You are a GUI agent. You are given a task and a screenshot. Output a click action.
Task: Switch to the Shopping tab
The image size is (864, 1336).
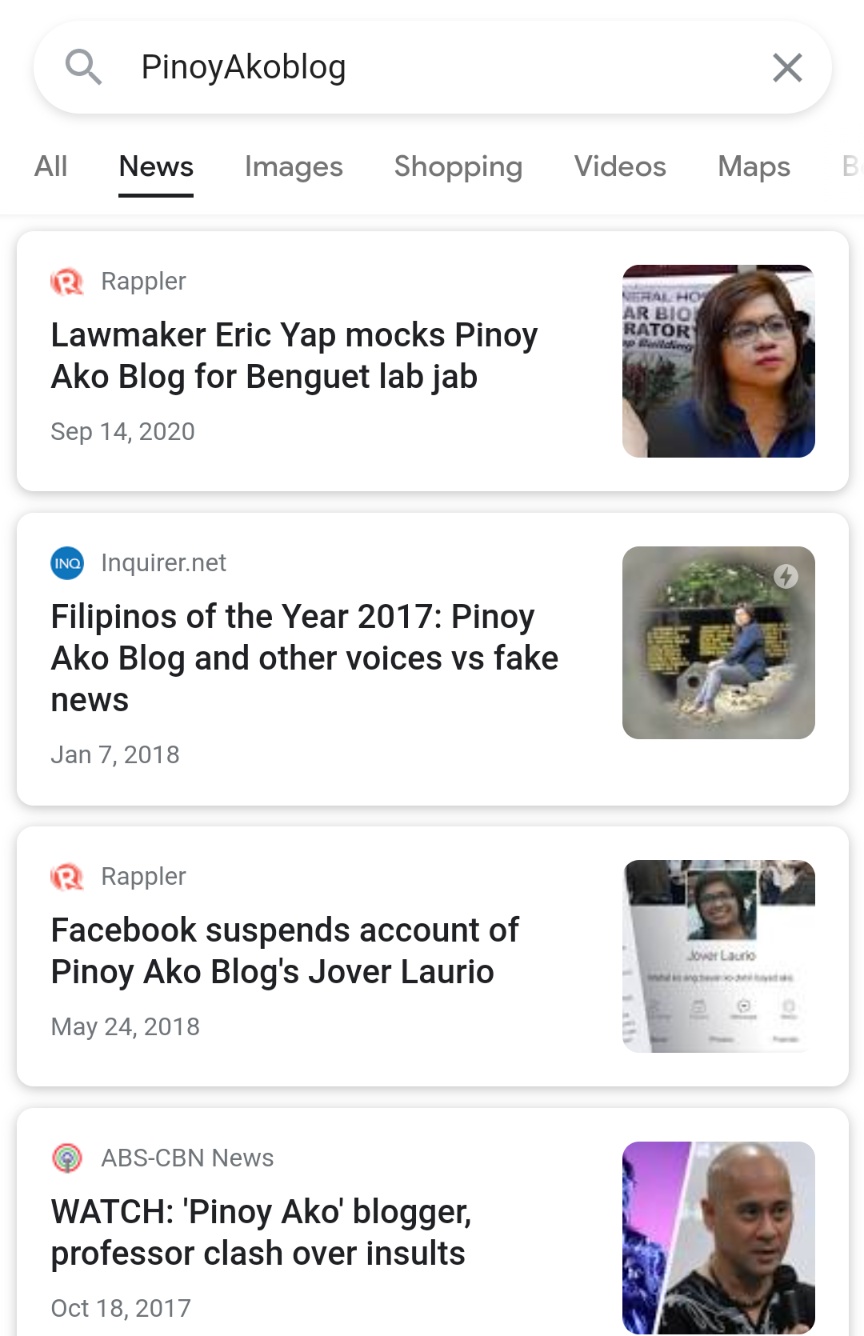(x=458, y=166)
